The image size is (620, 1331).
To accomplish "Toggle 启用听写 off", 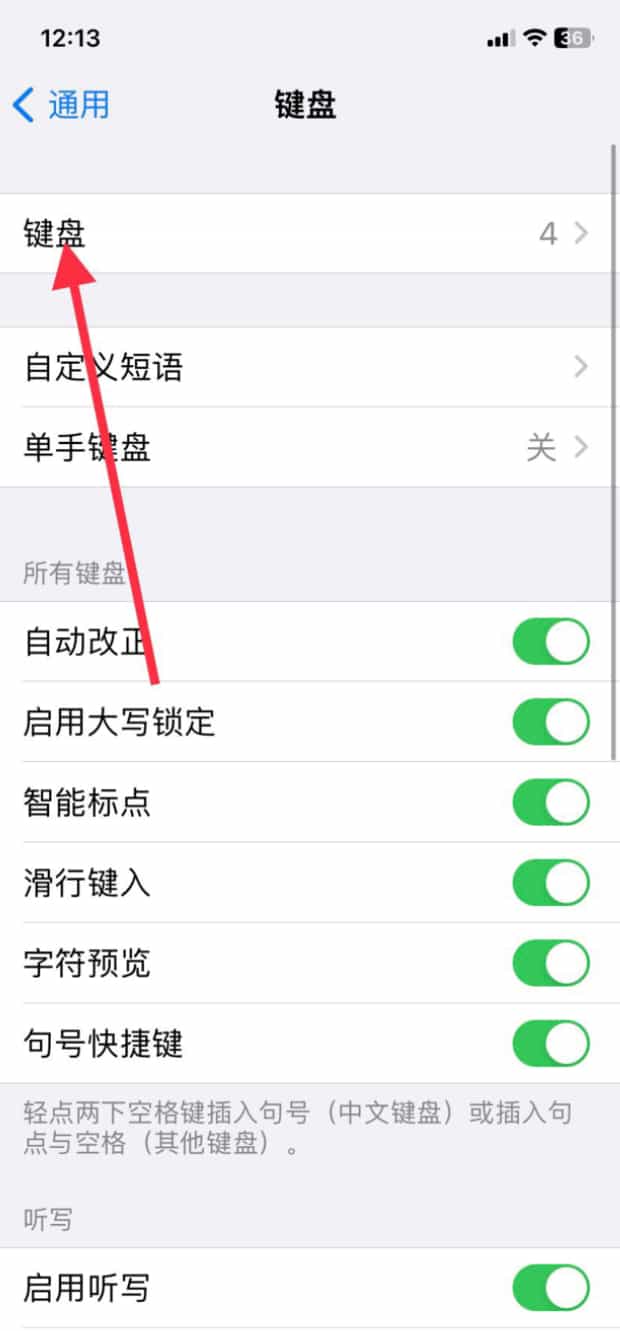I will 551,1288.
